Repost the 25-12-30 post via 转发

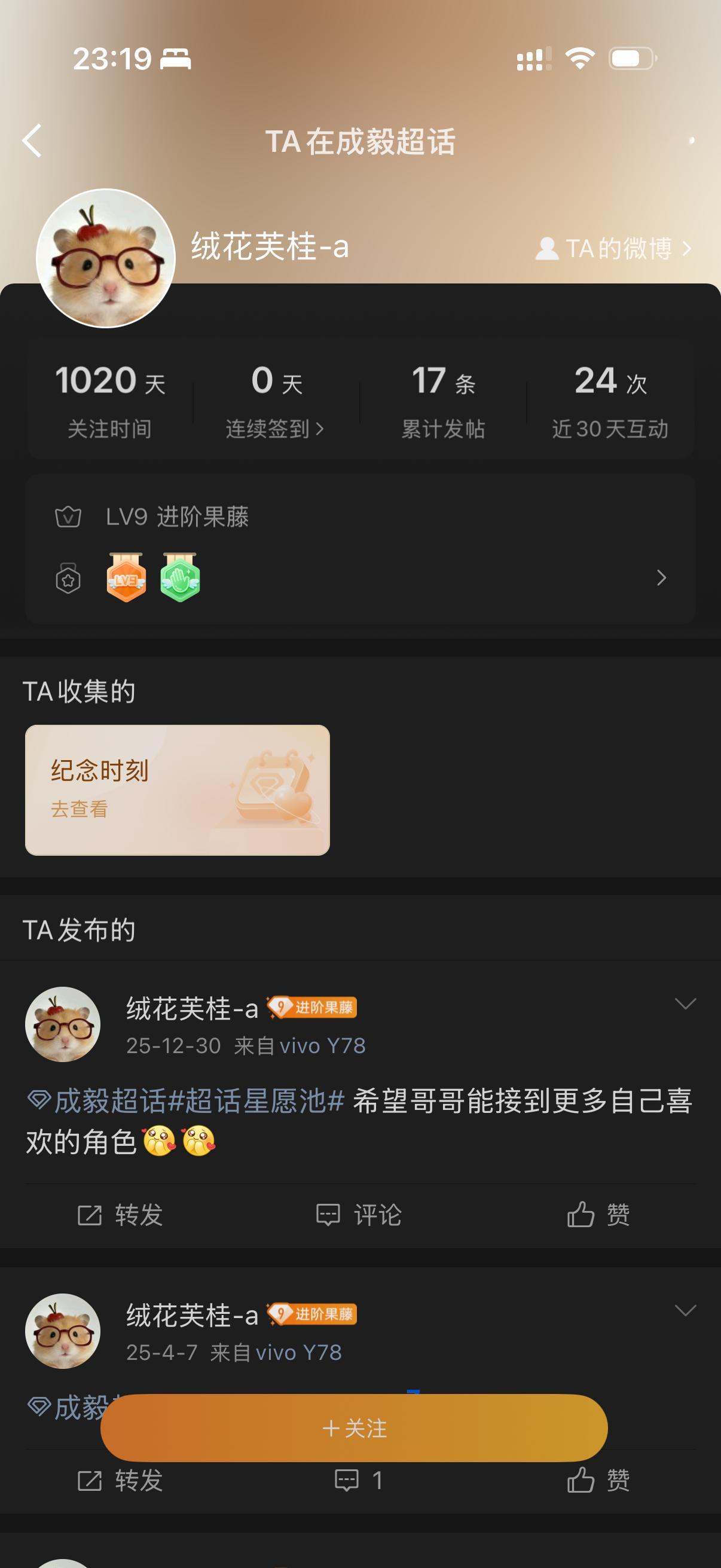point(120,1215)
